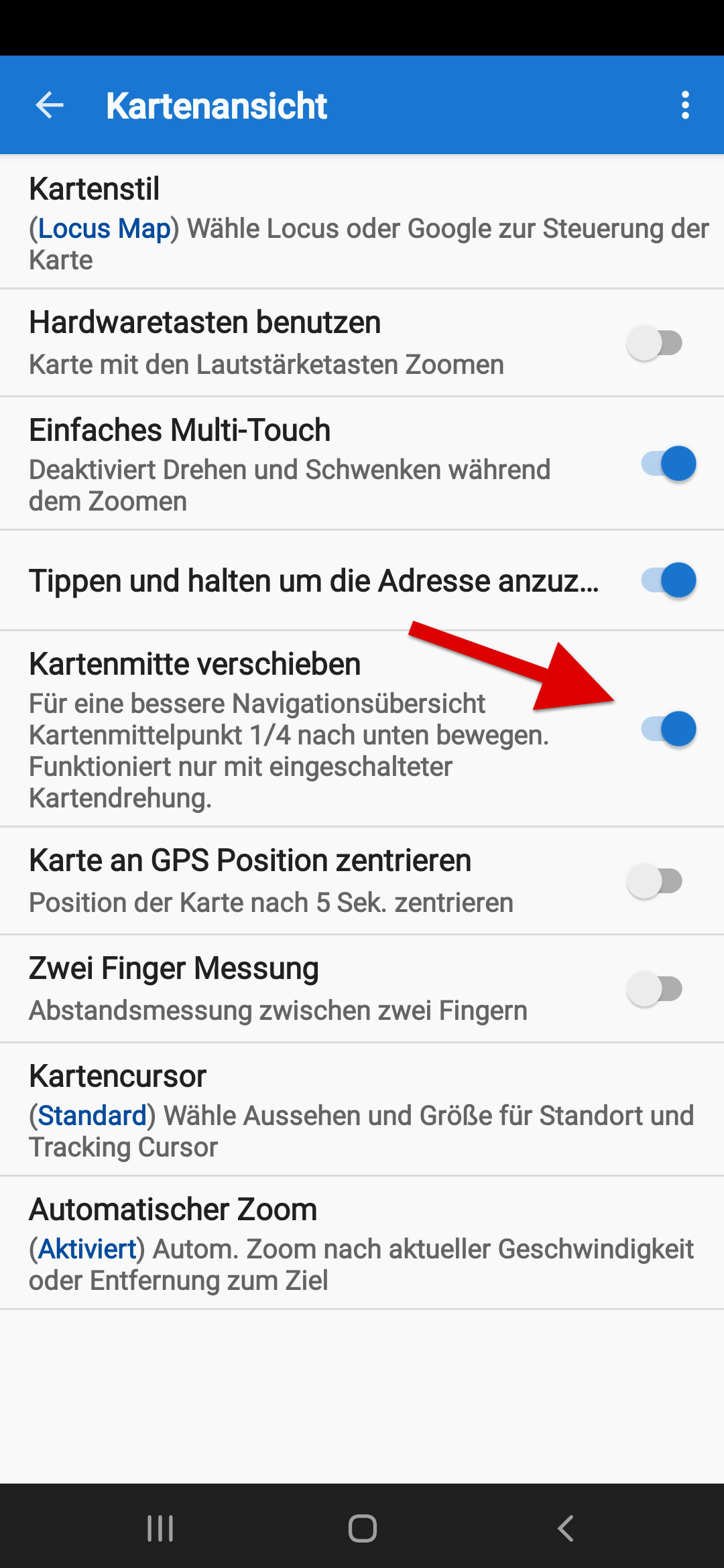Tap the system home button
The width and height of the screenshot is (724, 1568).
[362, 1528]
